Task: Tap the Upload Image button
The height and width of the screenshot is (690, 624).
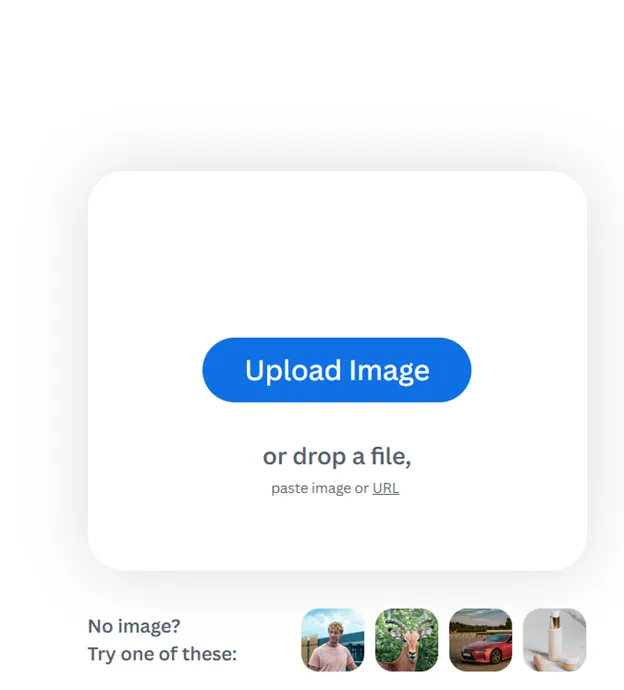Action: coord(336,370)
